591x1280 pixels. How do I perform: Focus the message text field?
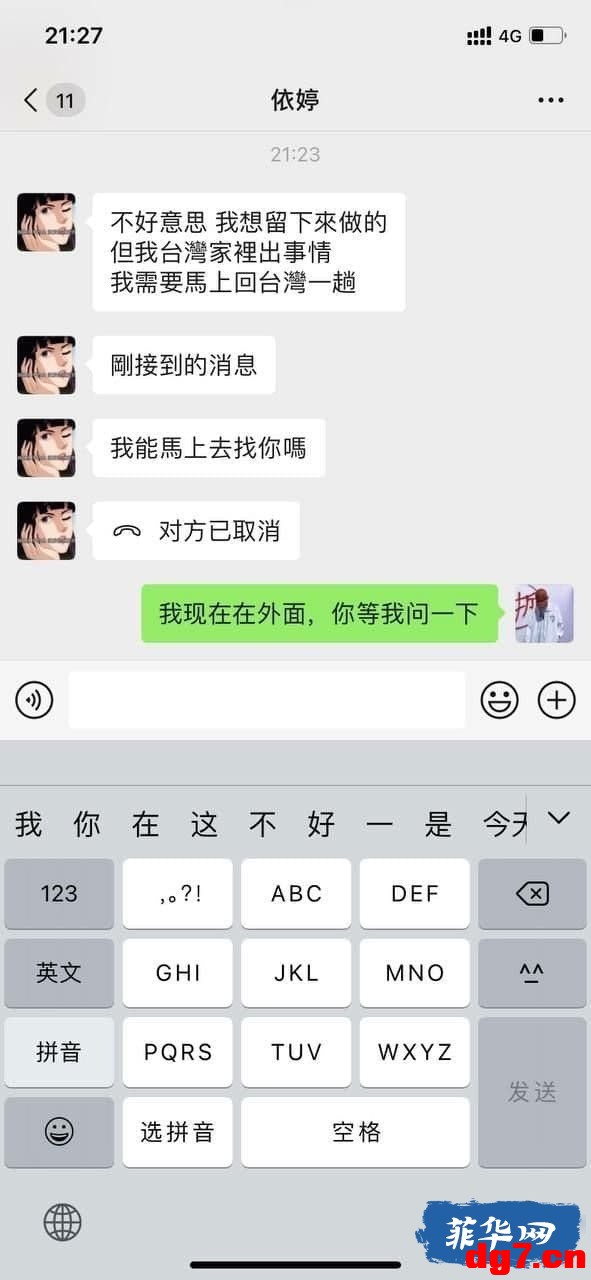[267, 700]
